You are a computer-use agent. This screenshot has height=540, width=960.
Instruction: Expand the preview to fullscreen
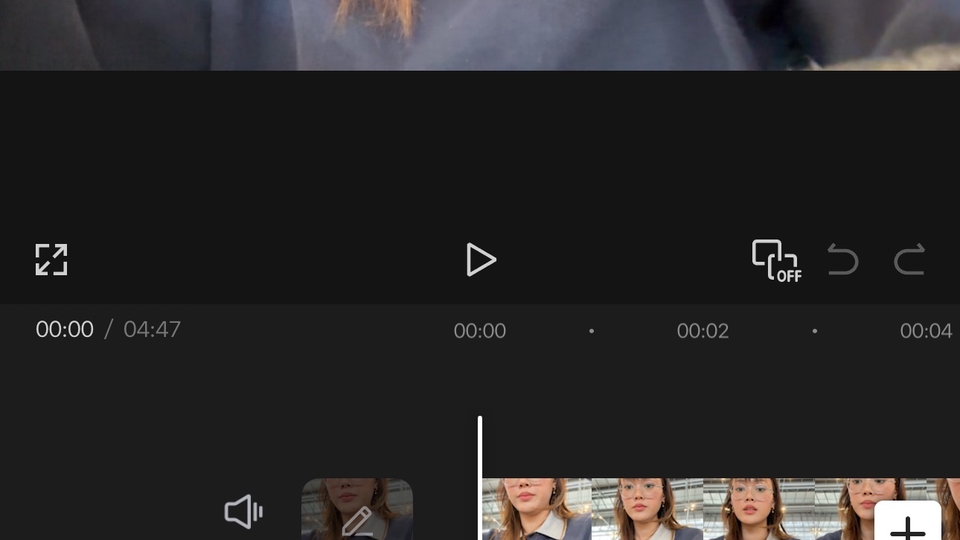point(51,260)
